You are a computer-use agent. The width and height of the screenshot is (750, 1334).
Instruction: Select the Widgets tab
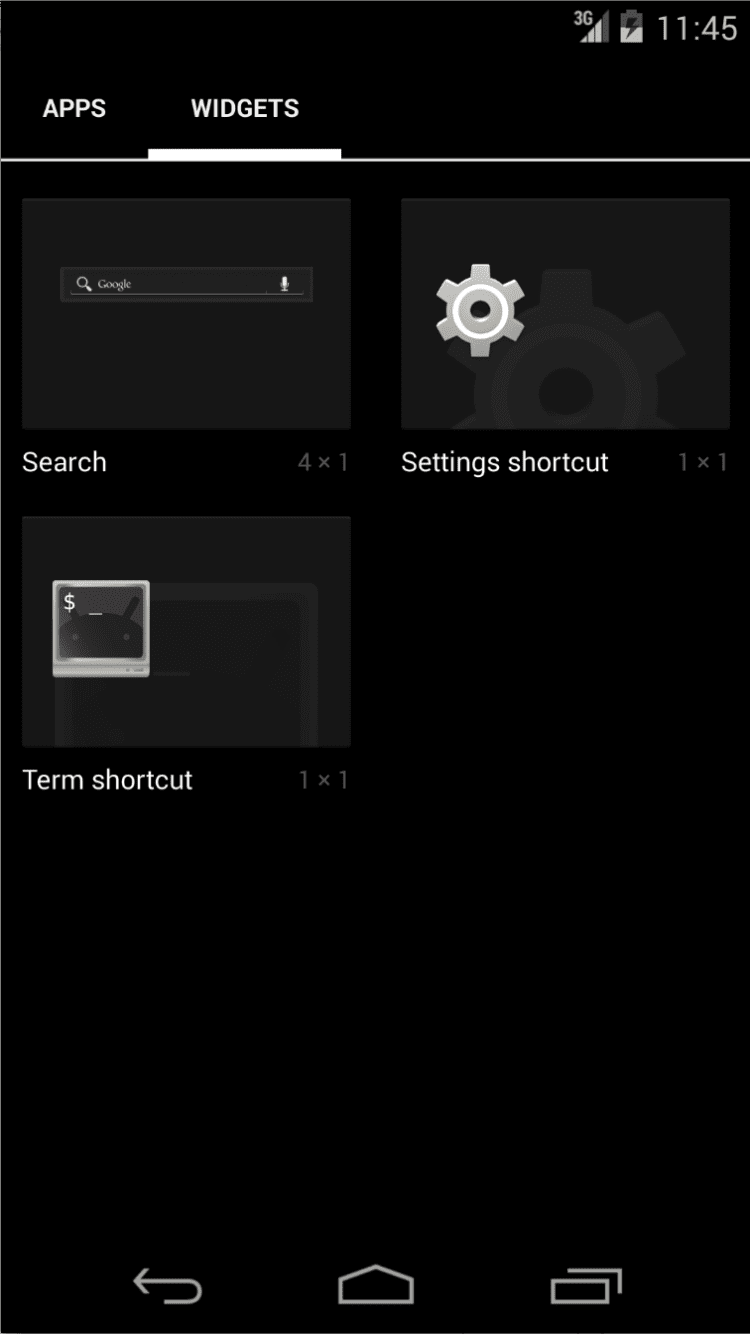[245, 109]
